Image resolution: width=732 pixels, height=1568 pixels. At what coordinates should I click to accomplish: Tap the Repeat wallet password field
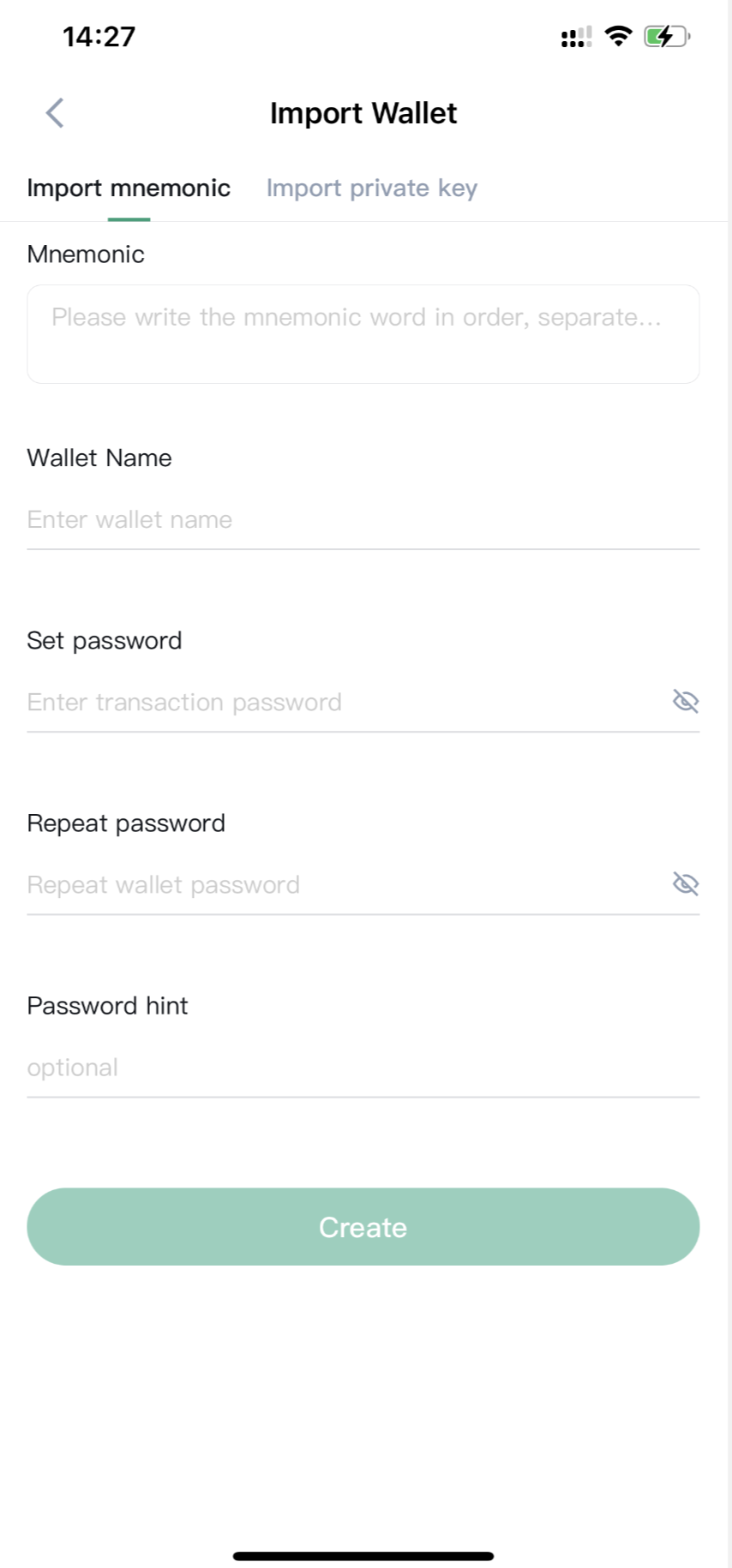click(x=343, y=885)
